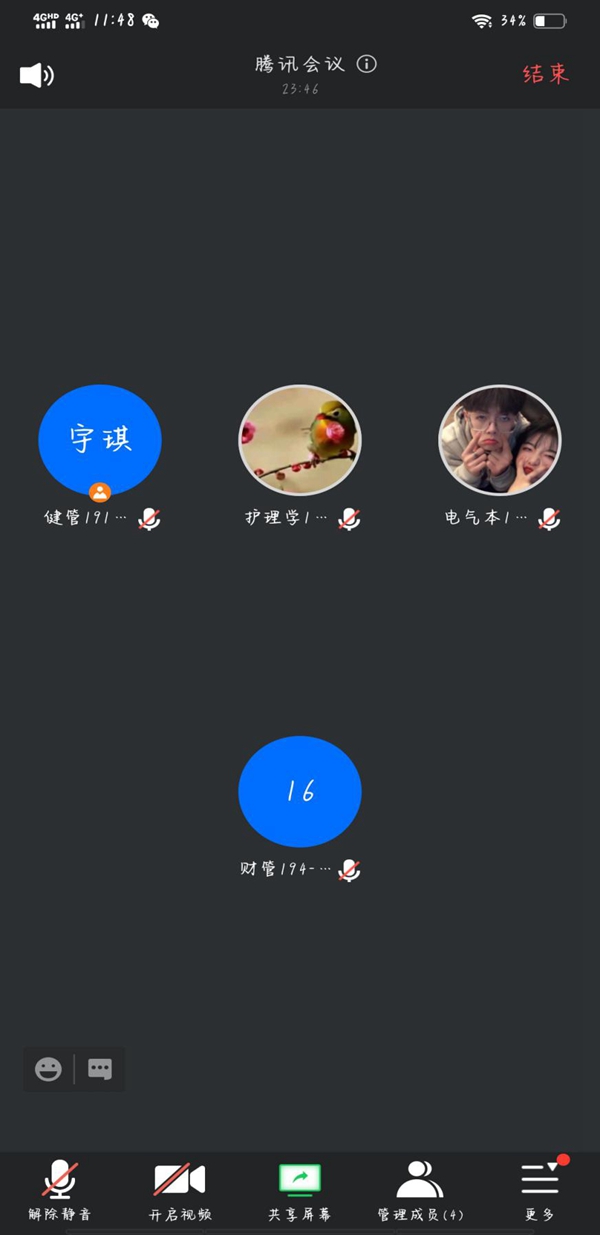This screenshot has width=600, height=1235.
Task: Toggle the speaker audio icon
Action: click(x=37, y=75)
